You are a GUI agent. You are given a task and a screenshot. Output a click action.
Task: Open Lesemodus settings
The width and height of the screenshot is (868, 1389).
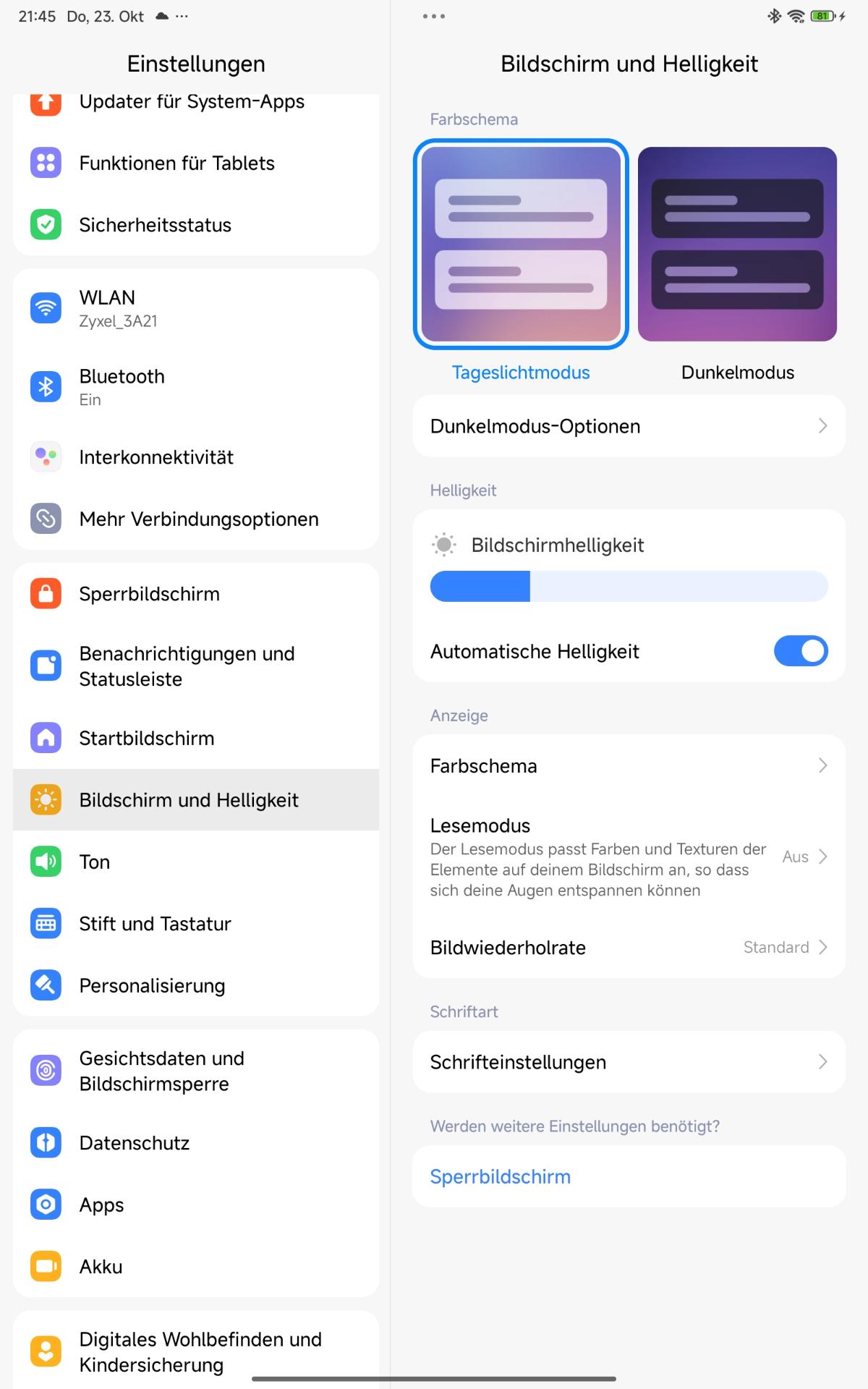click(x=629, y=857)
